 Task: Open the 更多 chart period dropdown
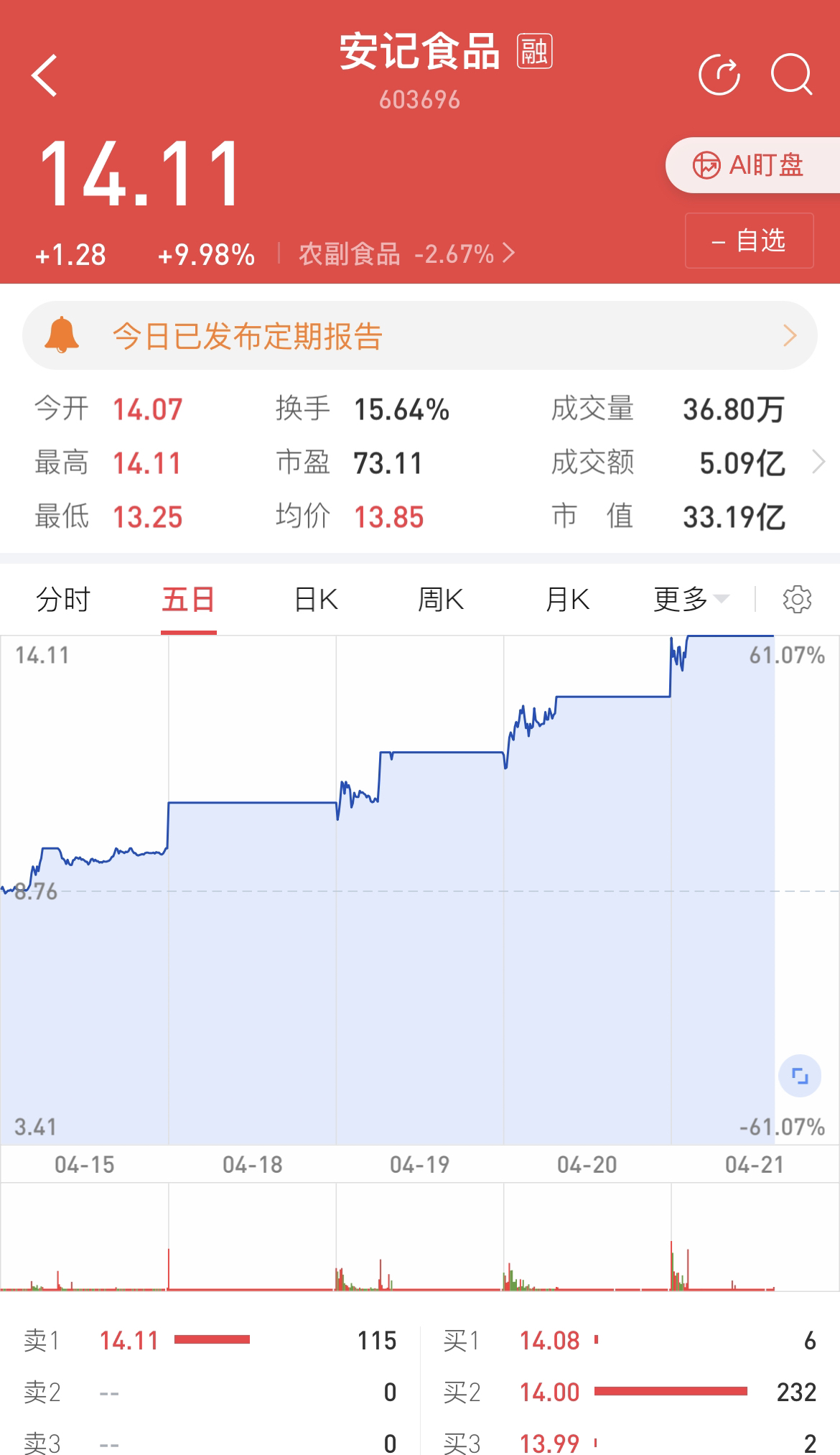click(691, 599)
